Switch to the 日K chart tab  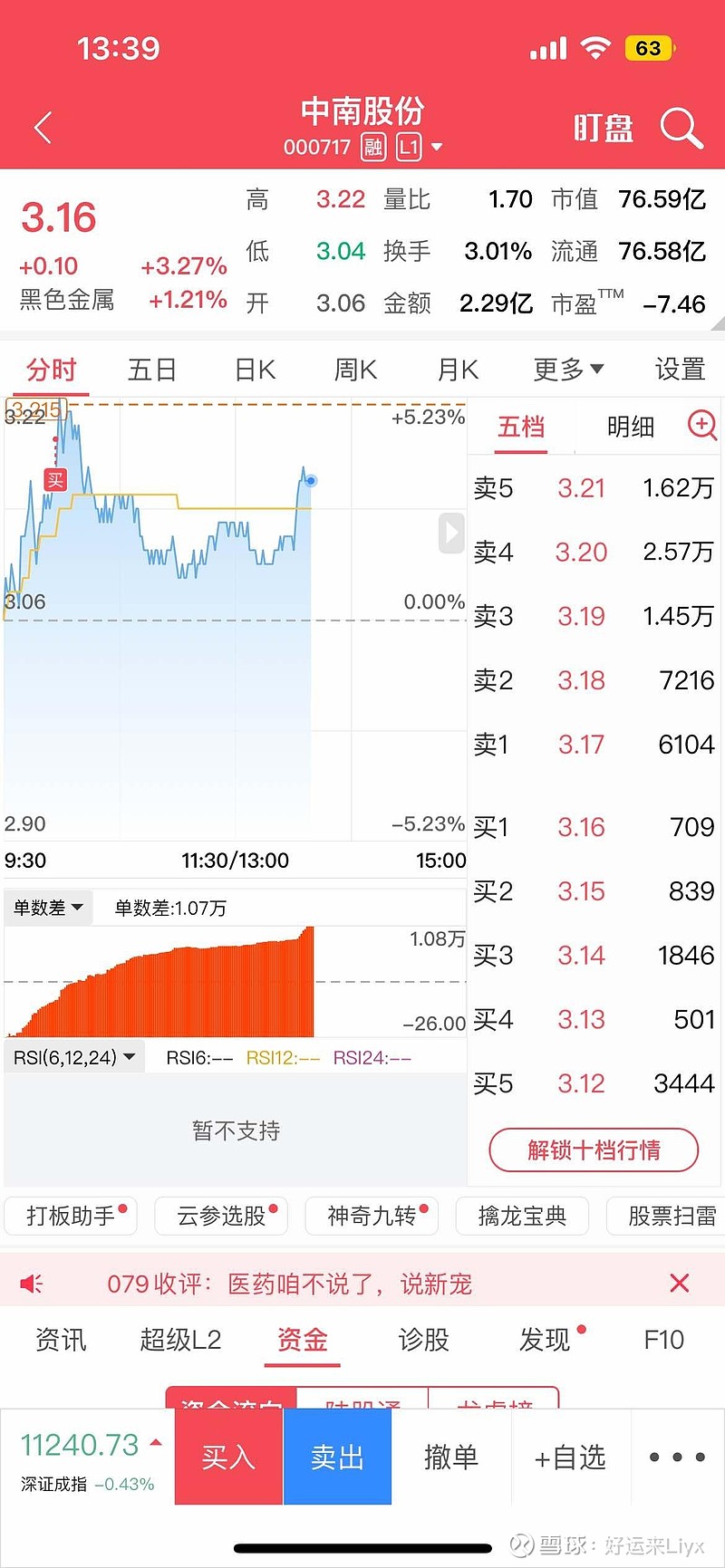[x=255, y=370]
